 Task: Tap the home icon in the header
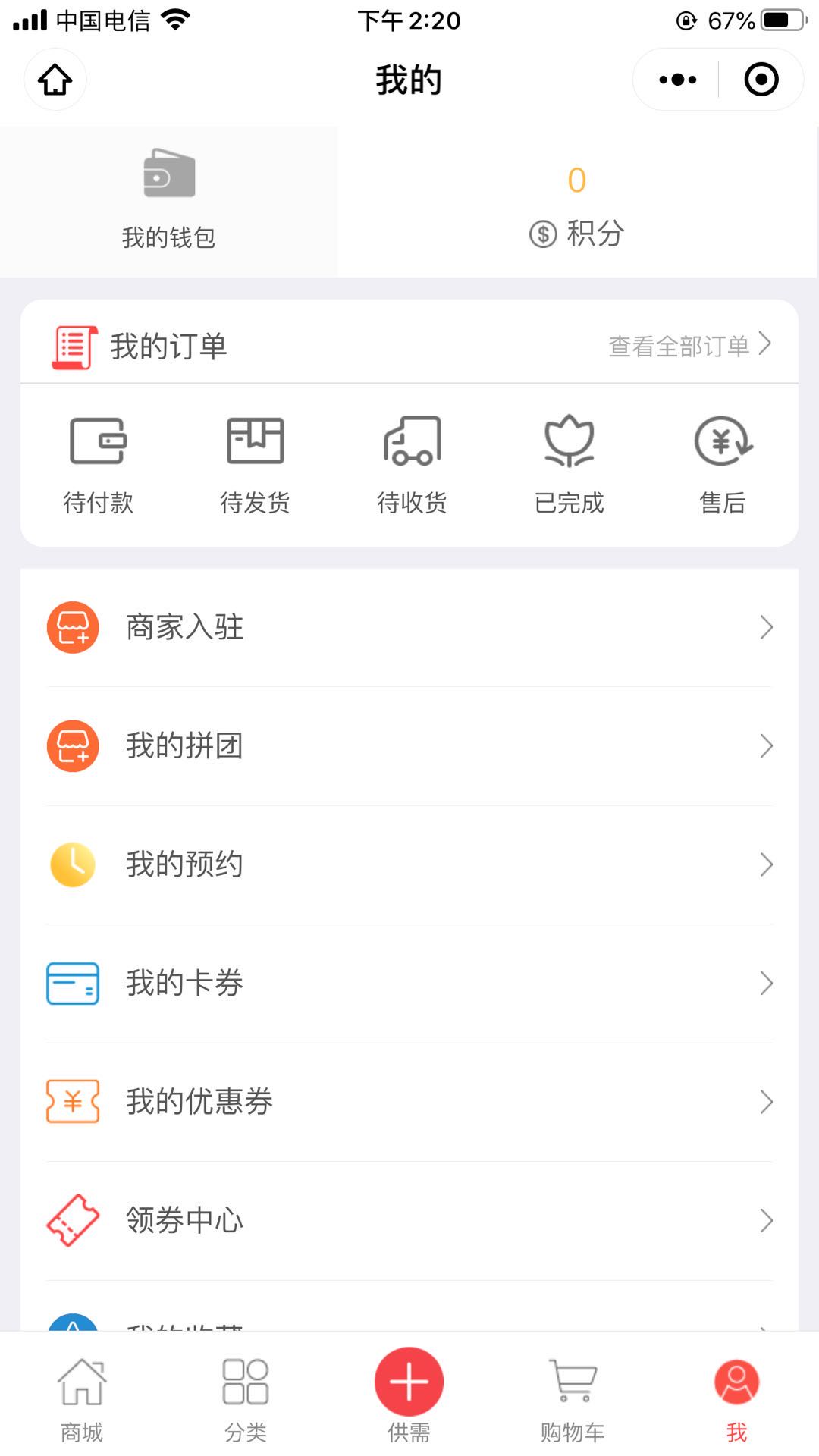click(55, 80)
